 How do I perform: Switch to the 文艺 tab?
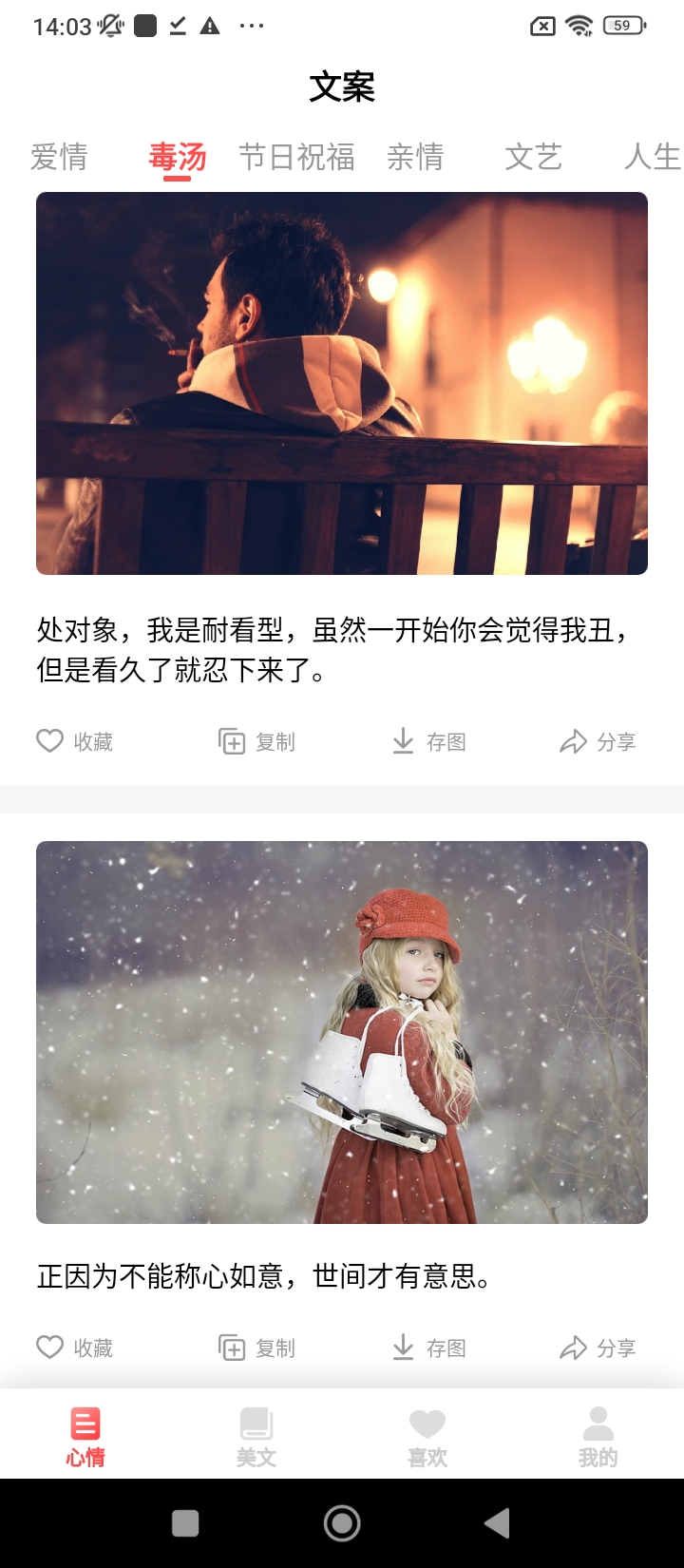tap(534, 157)
